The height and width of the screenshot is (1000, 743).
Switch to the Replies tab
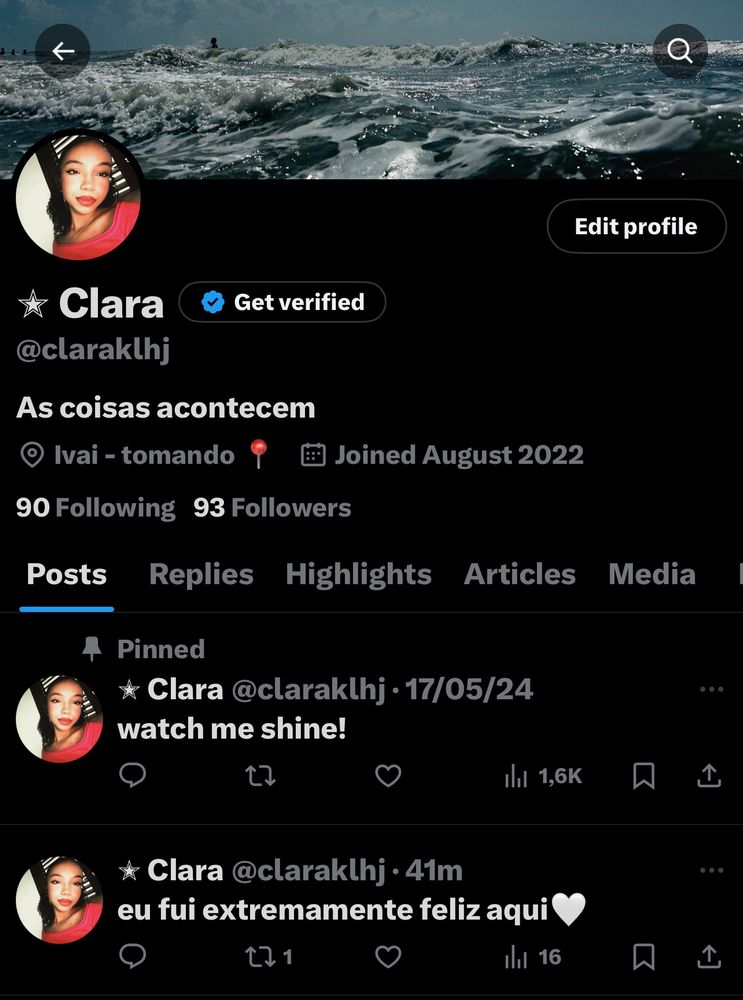tap(201, 574)
